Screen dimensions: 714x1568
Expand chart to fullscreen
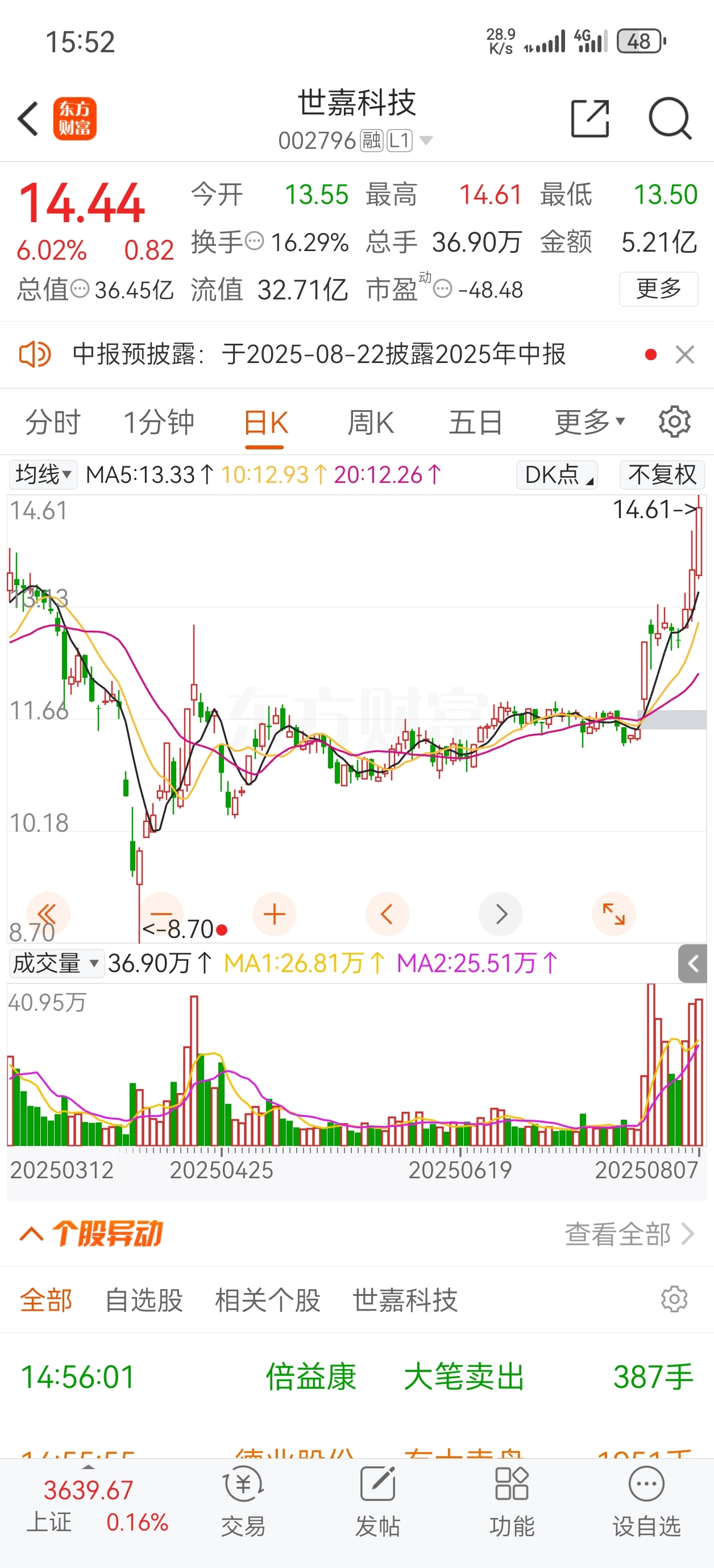(x=613, y=914)
